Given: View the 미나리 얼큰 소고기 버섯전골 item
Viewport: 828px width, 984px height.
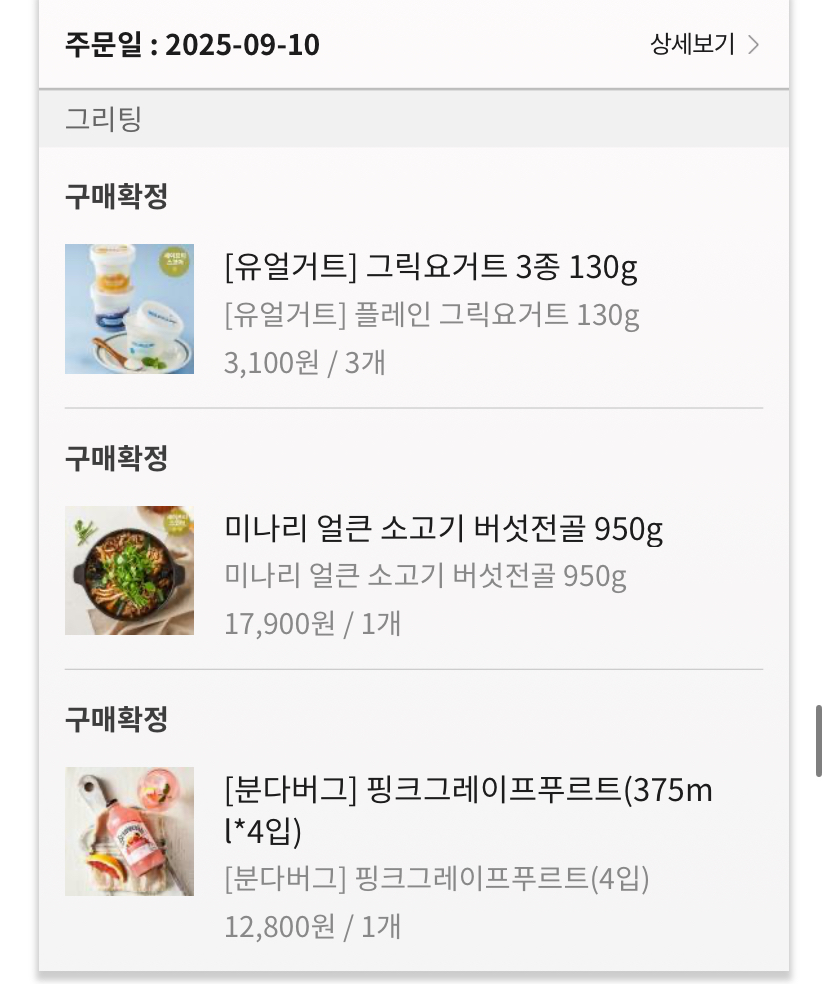Looking at the screenshot, I should pos(443,529).
